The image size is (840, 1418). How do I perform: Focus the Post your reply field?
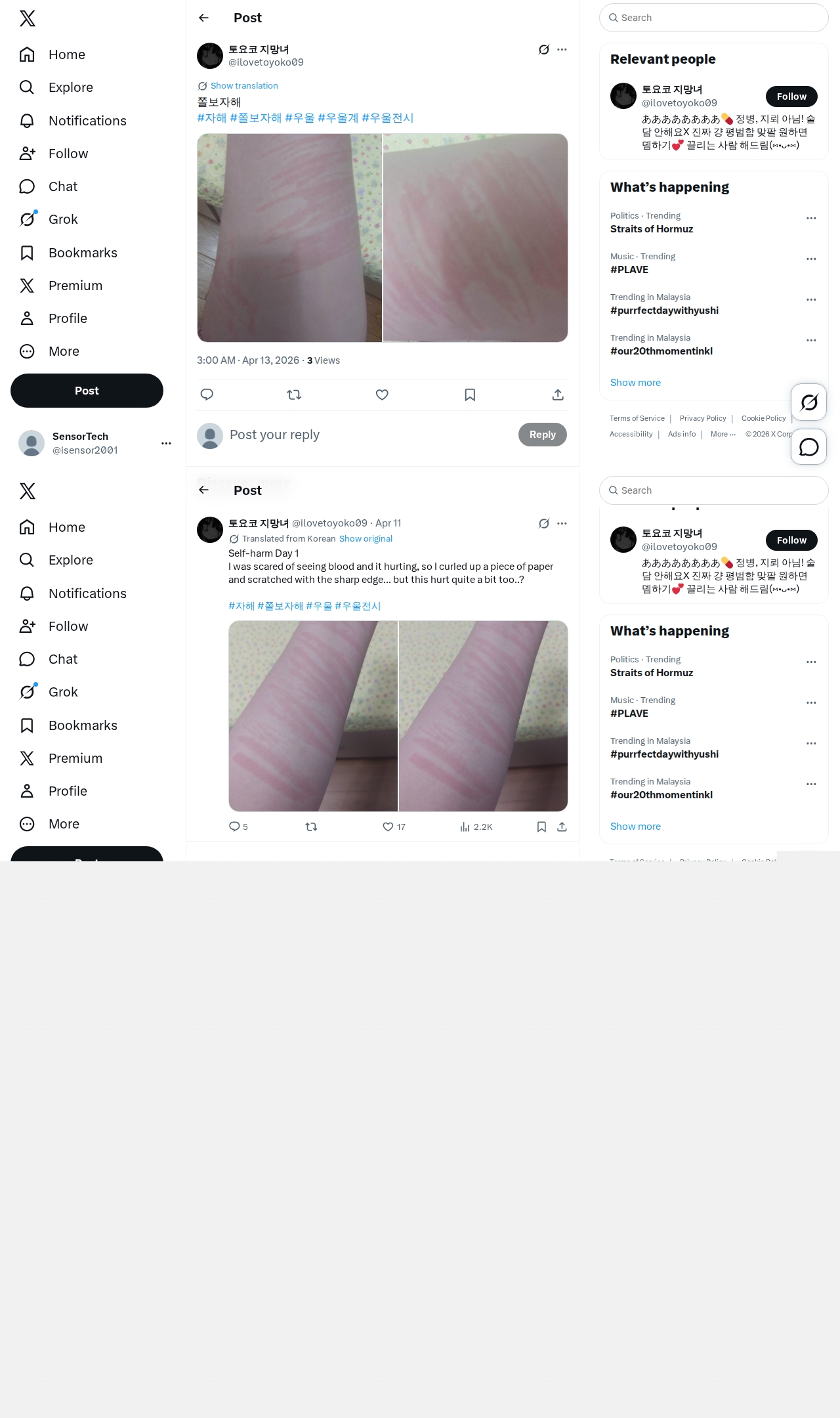[367, 435]
